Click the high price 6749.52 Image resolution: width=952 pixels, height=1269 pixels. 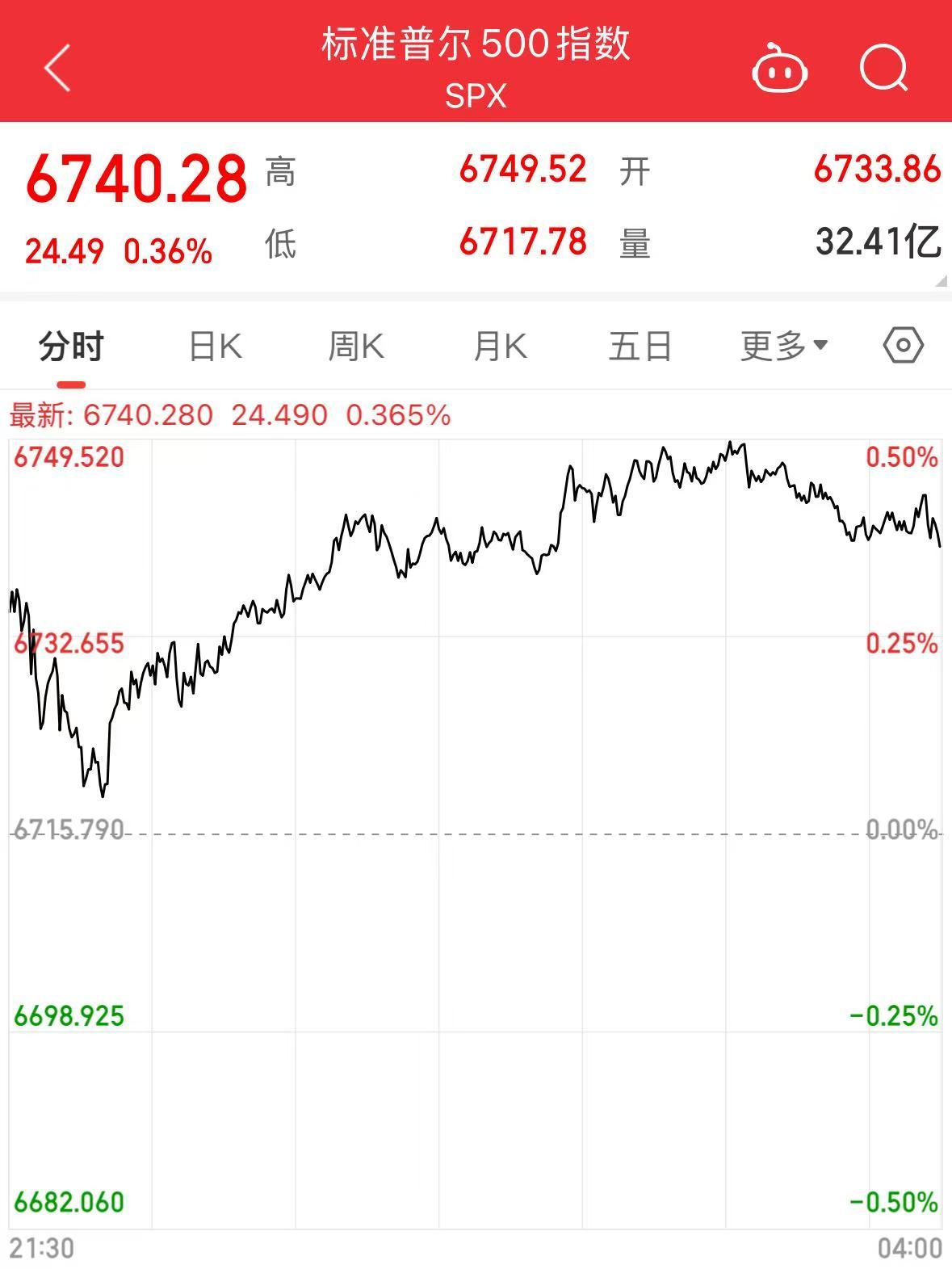tap(523, 169)
